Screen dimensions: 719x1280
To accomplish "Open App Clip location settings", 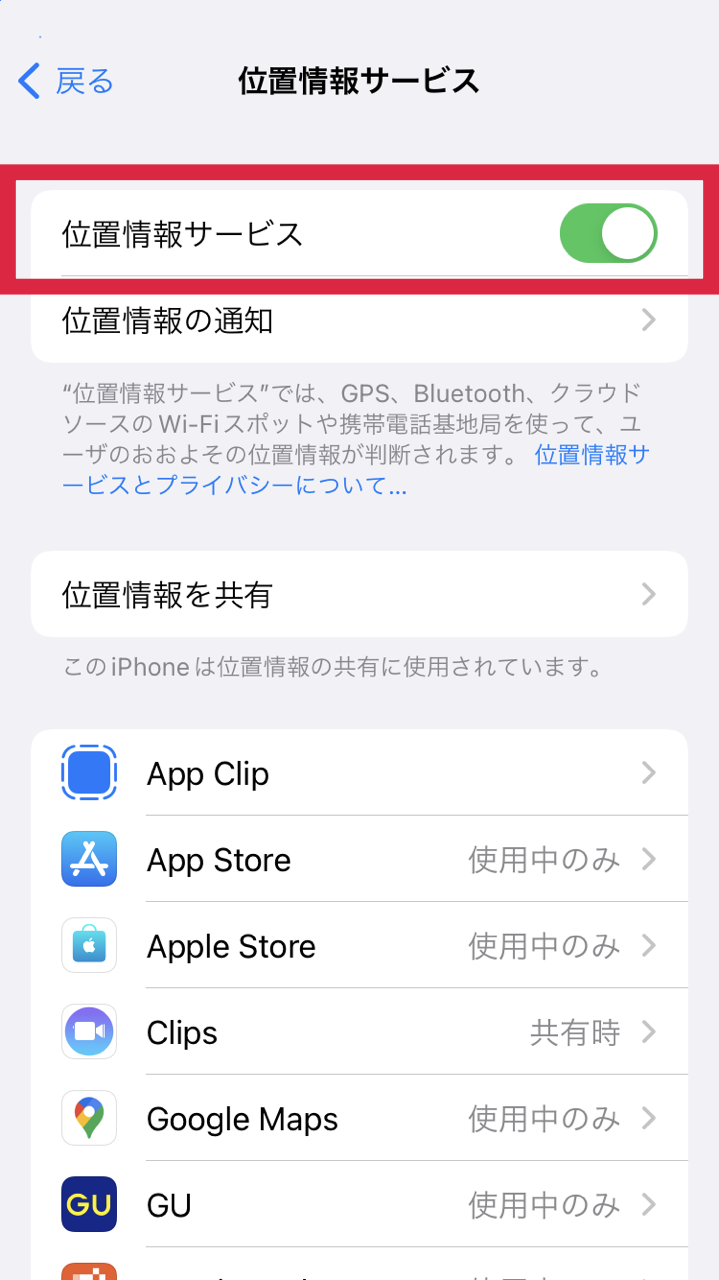I will pyautogui.click(x=359, y=774).
